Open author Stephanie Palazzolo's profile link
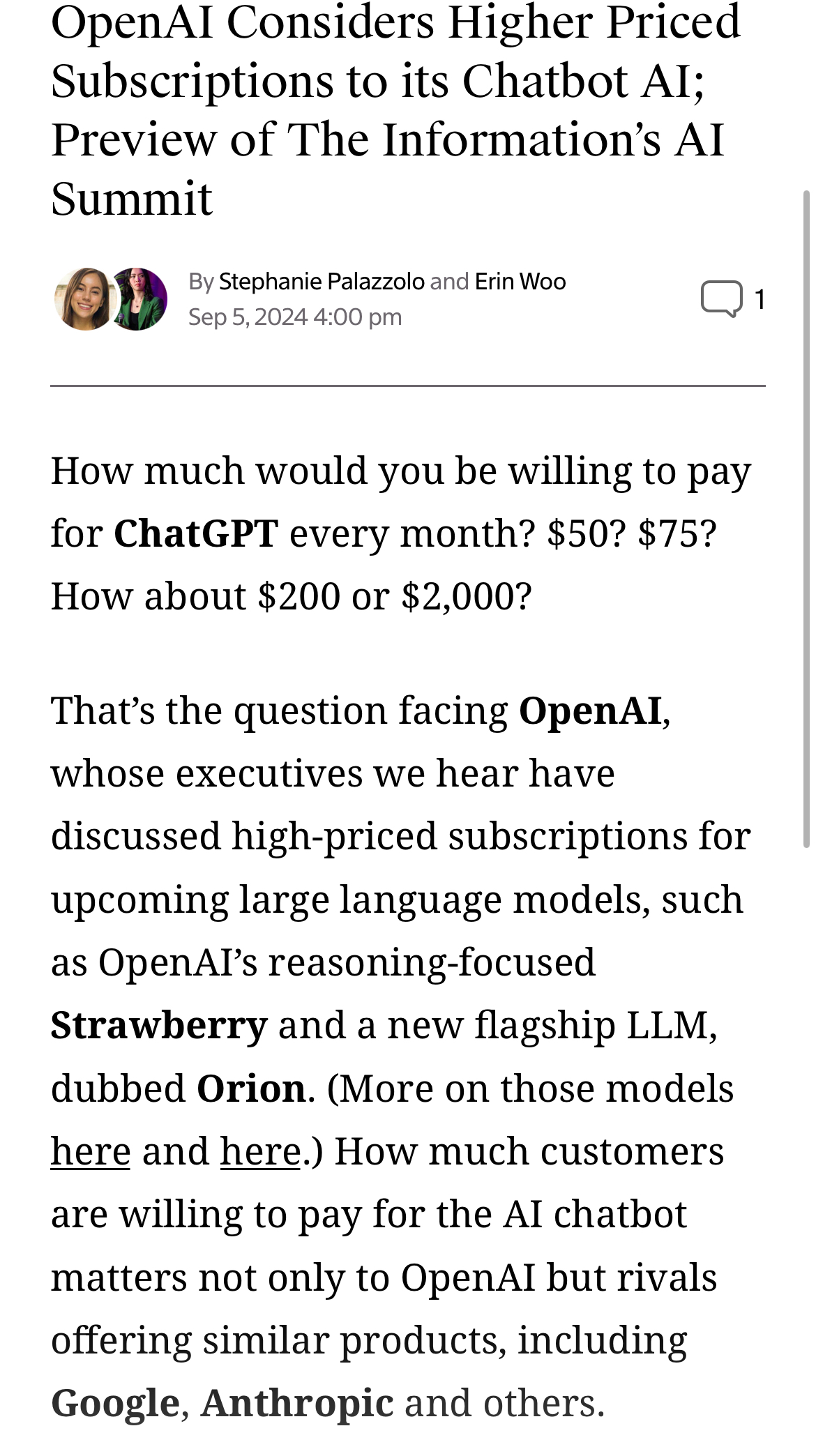This screenshot has height=1456, width=816. [x=322, y=282]
